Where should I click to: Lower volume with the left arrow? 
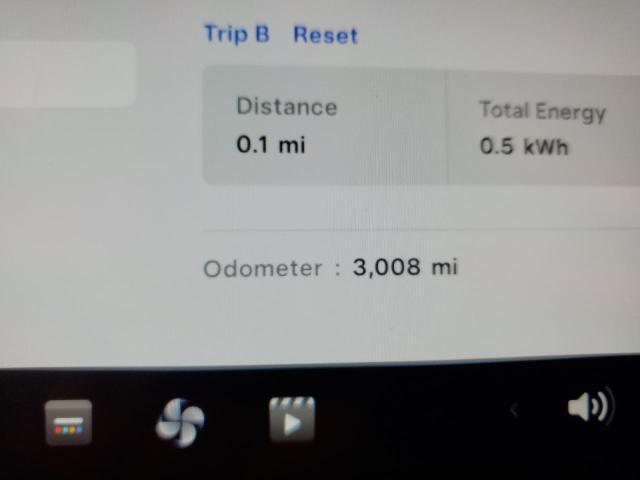coord(514,409)
